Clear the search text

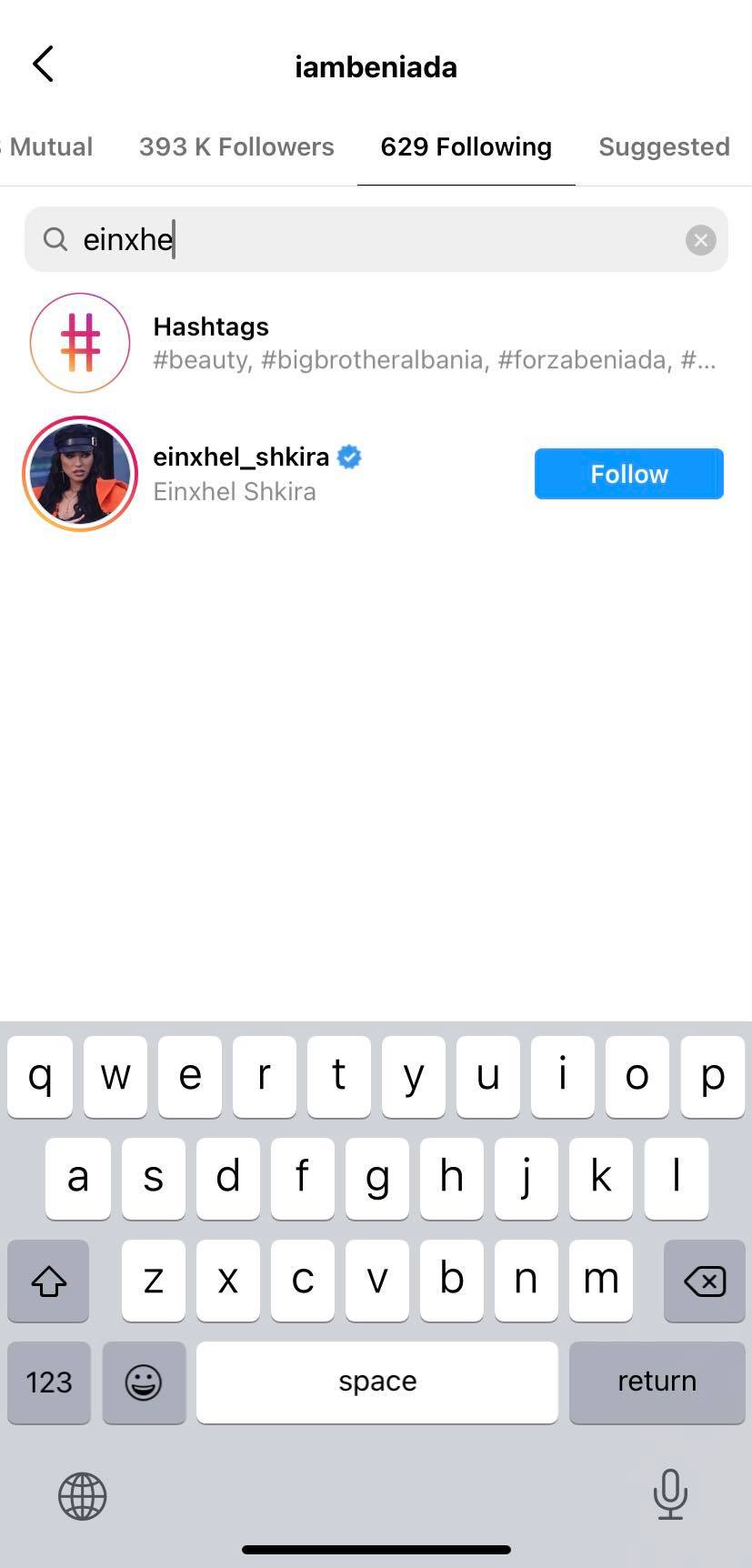pos(700,240)
